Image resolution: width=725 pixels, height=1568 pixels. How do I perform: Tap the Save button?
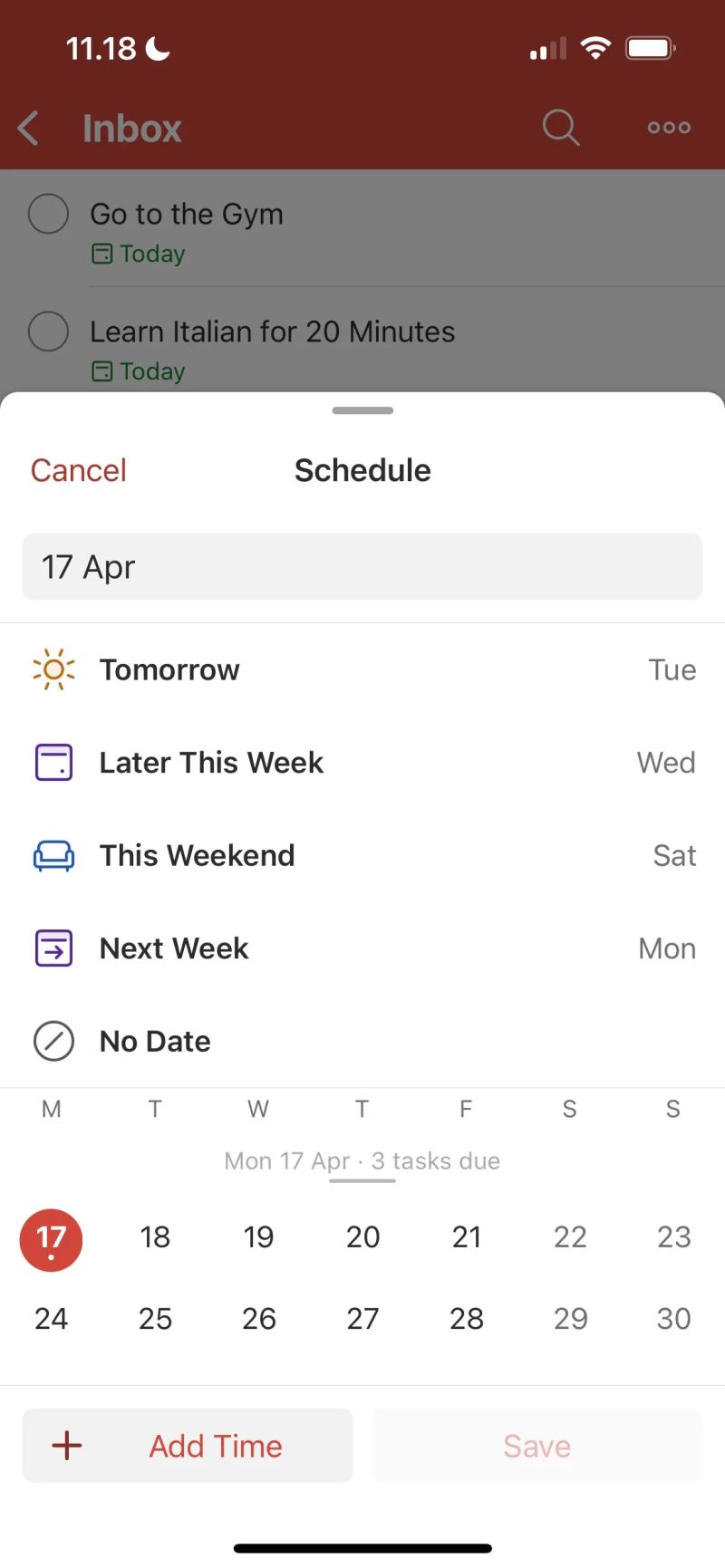pyautogui.click(x=536, y=1445)
